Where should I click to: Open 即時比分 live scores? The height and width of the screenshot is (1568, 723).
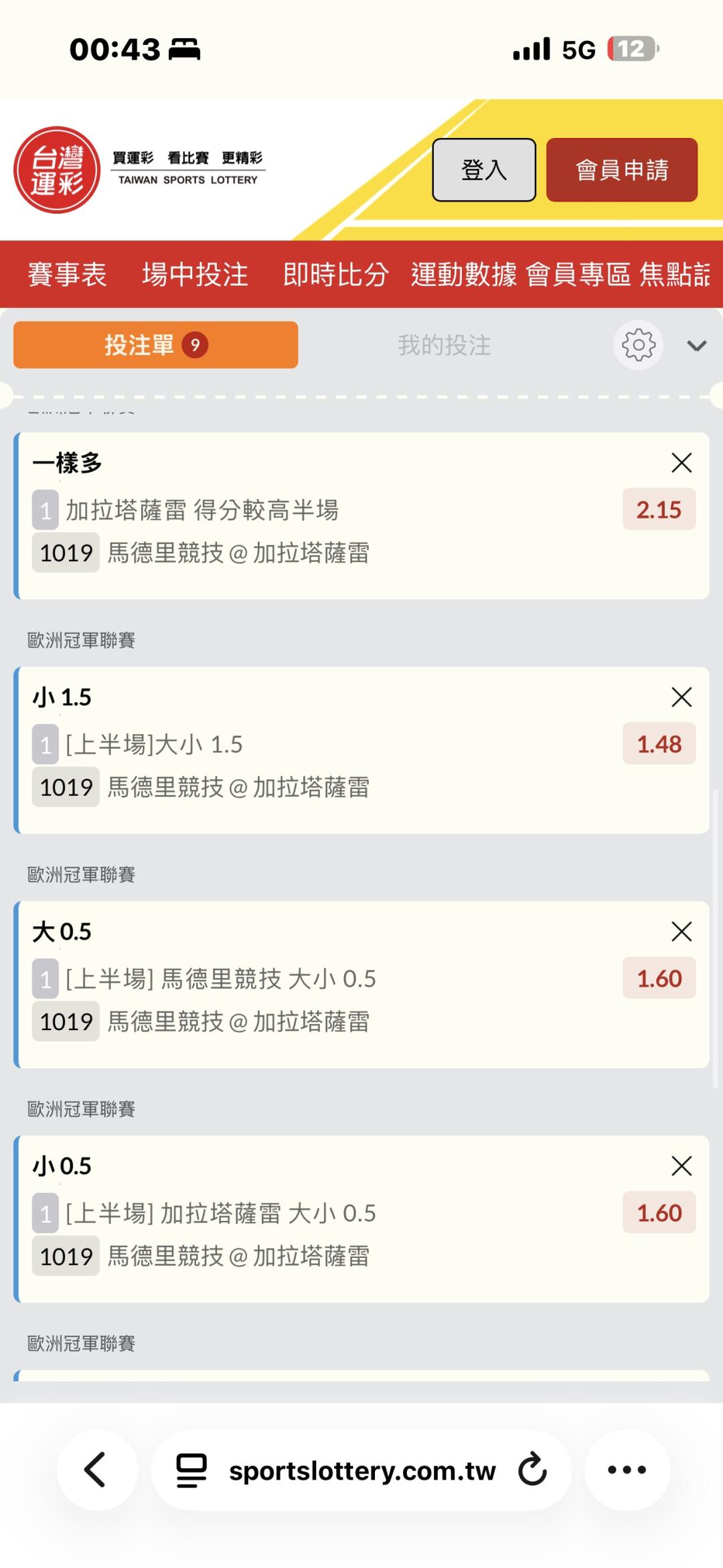(x=335, y=275)
